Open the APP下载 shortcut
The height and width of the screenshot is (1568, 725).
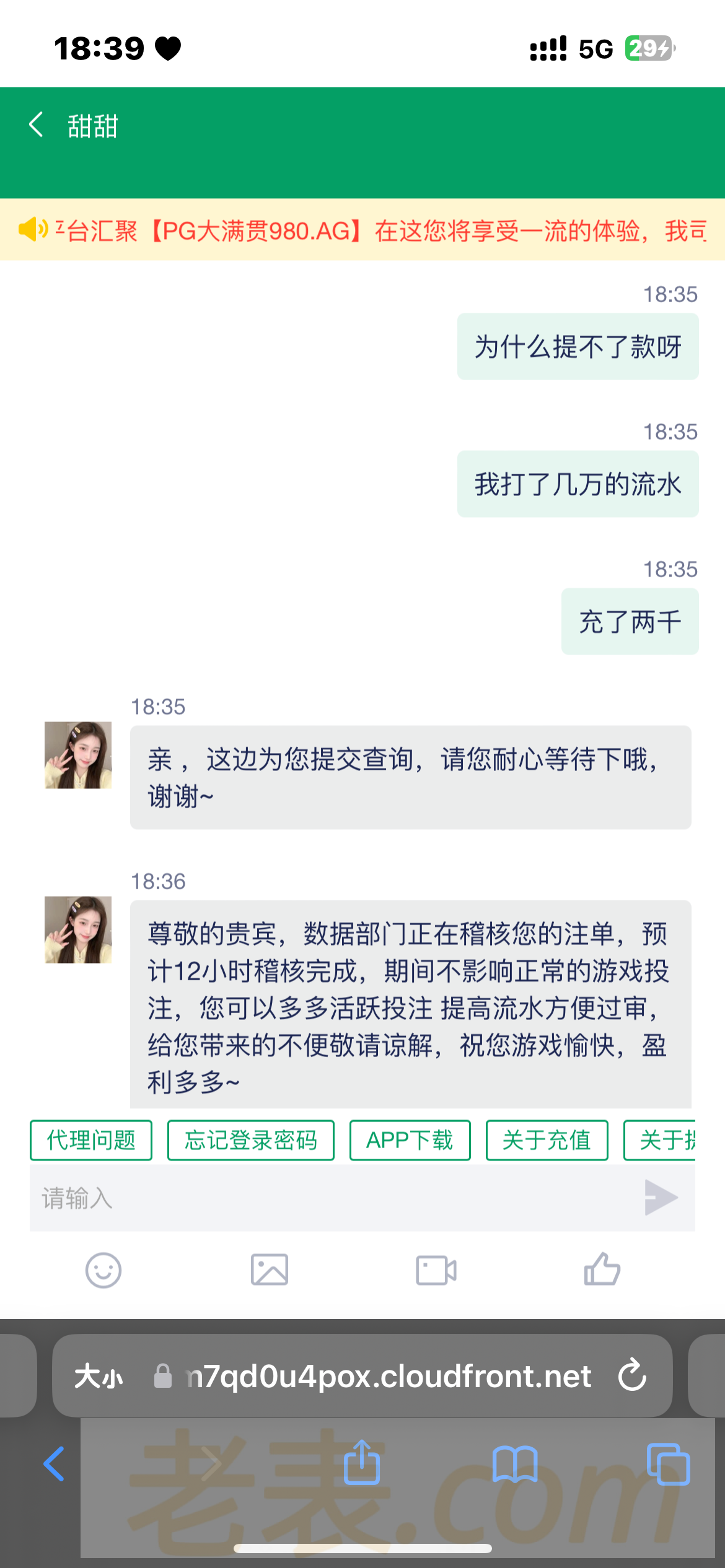pos(410,1140)
